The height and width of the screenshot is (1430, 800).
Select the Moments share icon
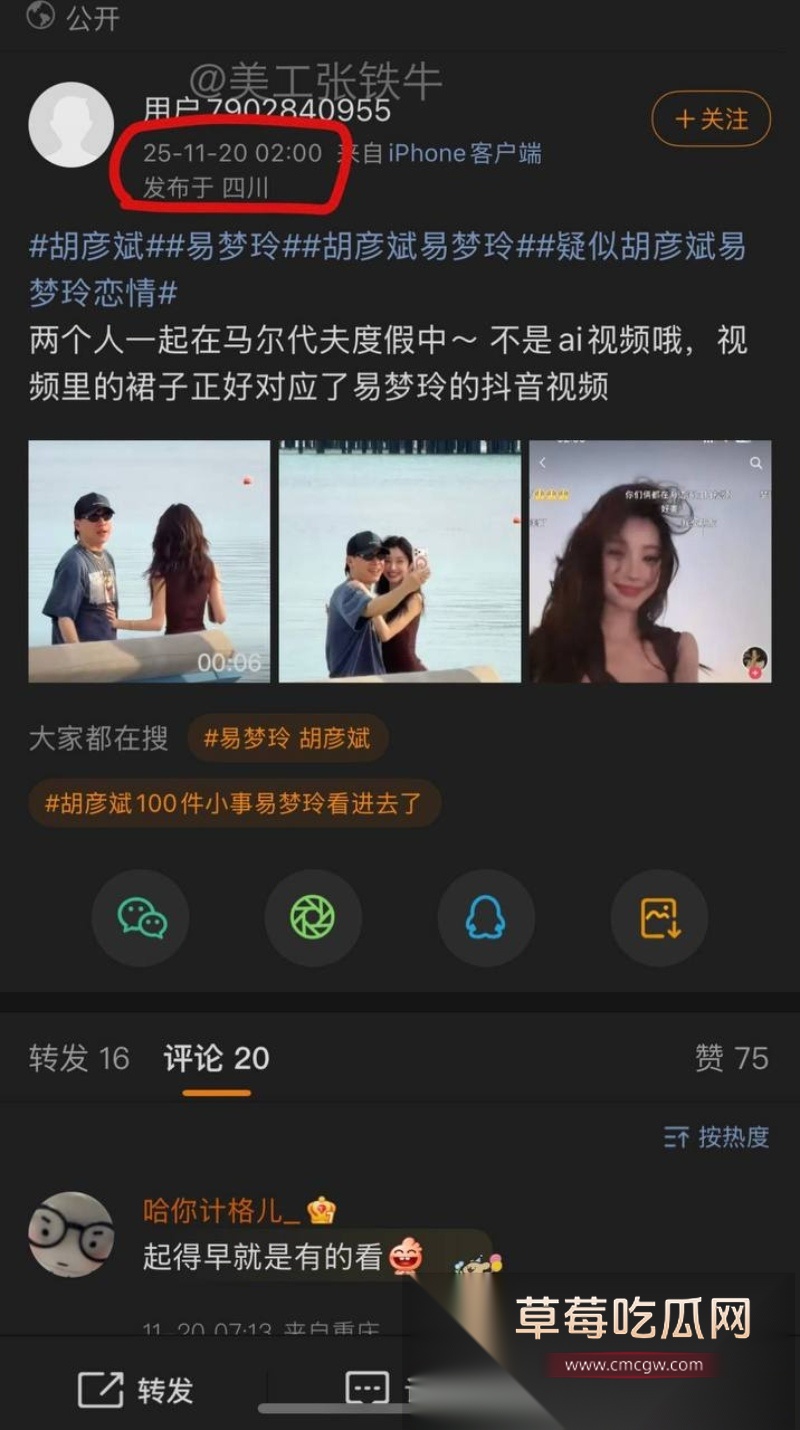(314, 917)
